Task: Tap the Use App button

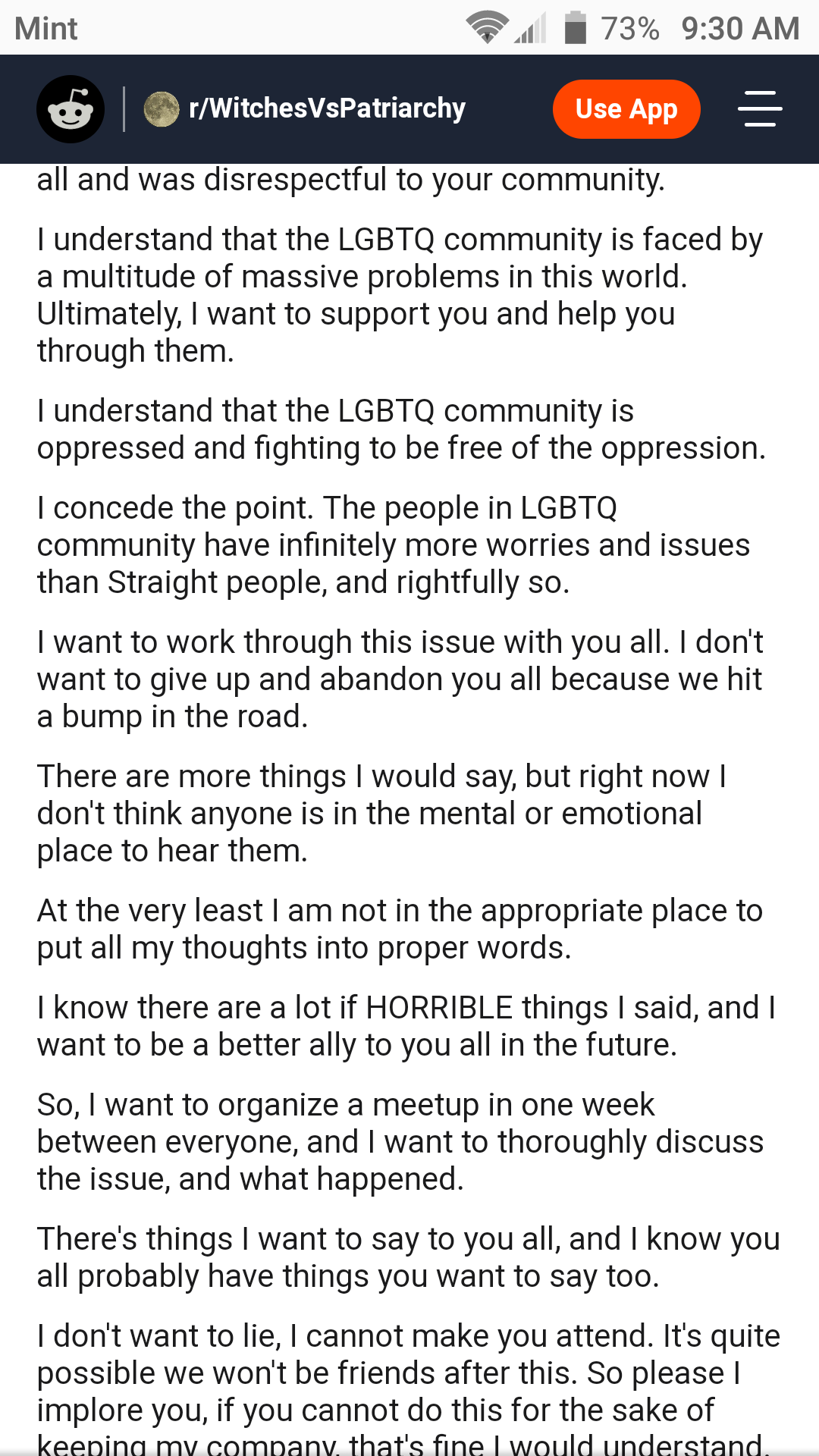Action: tap(626, 109)
